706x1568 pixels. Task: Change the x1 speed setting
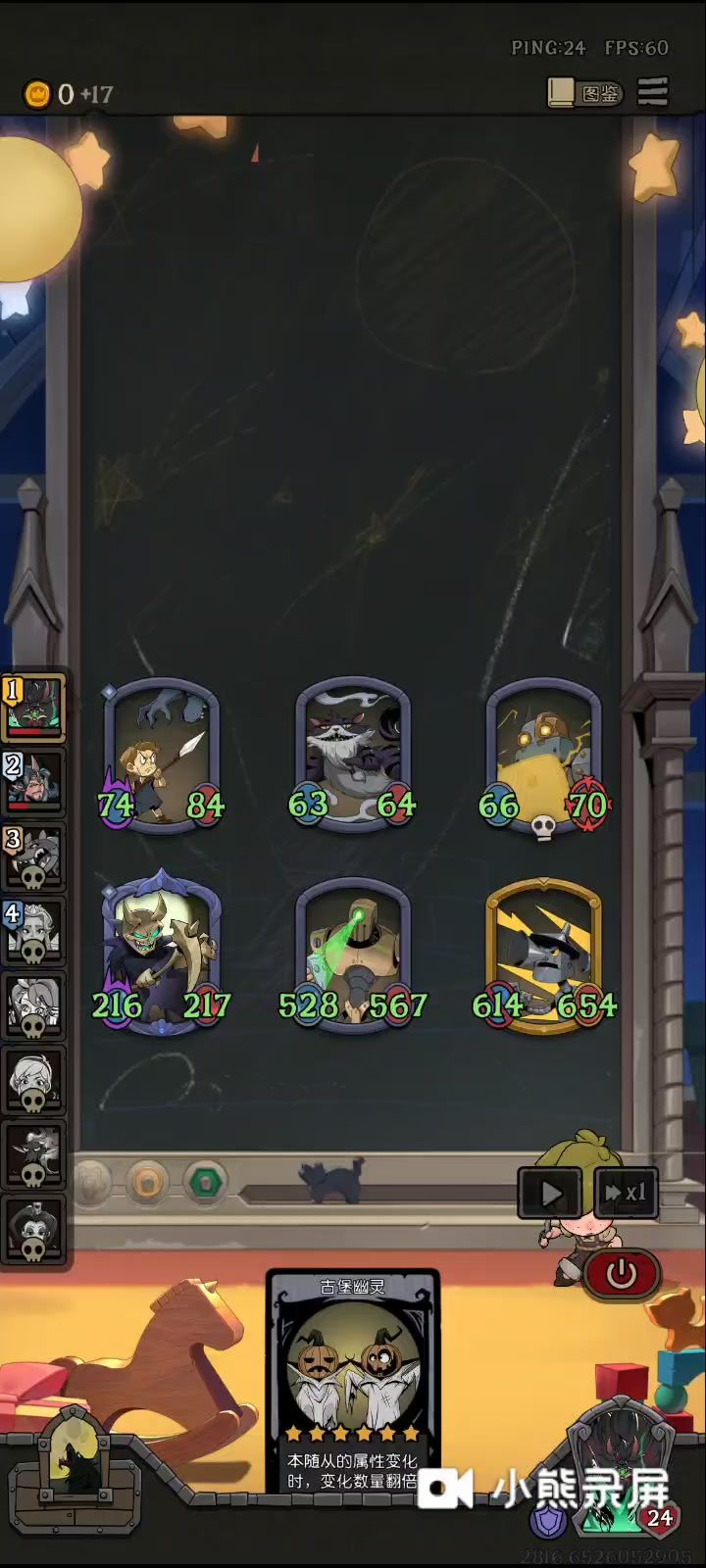pos(626,1192)
